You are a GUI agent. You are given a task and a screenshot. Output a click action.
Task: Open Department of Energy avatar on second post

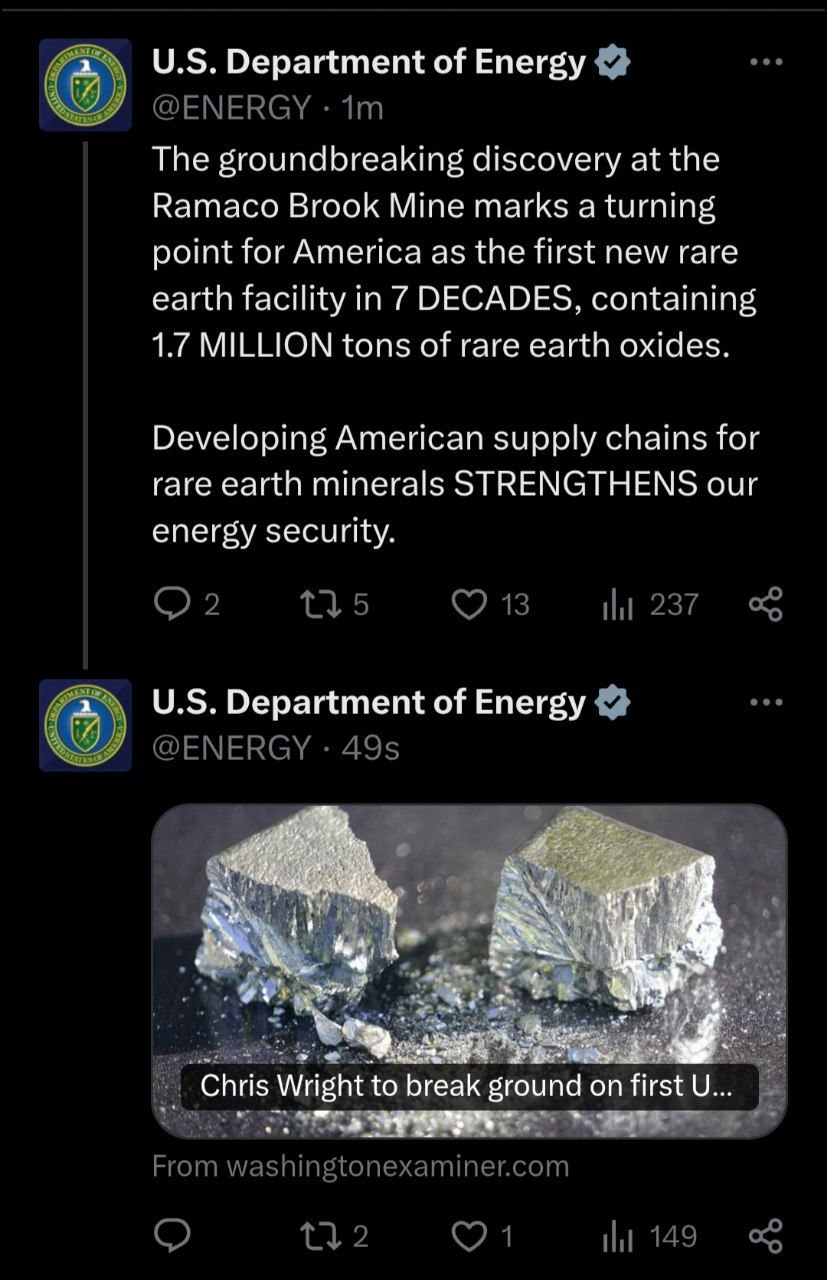pyautogui.click(x=85, y=725)
